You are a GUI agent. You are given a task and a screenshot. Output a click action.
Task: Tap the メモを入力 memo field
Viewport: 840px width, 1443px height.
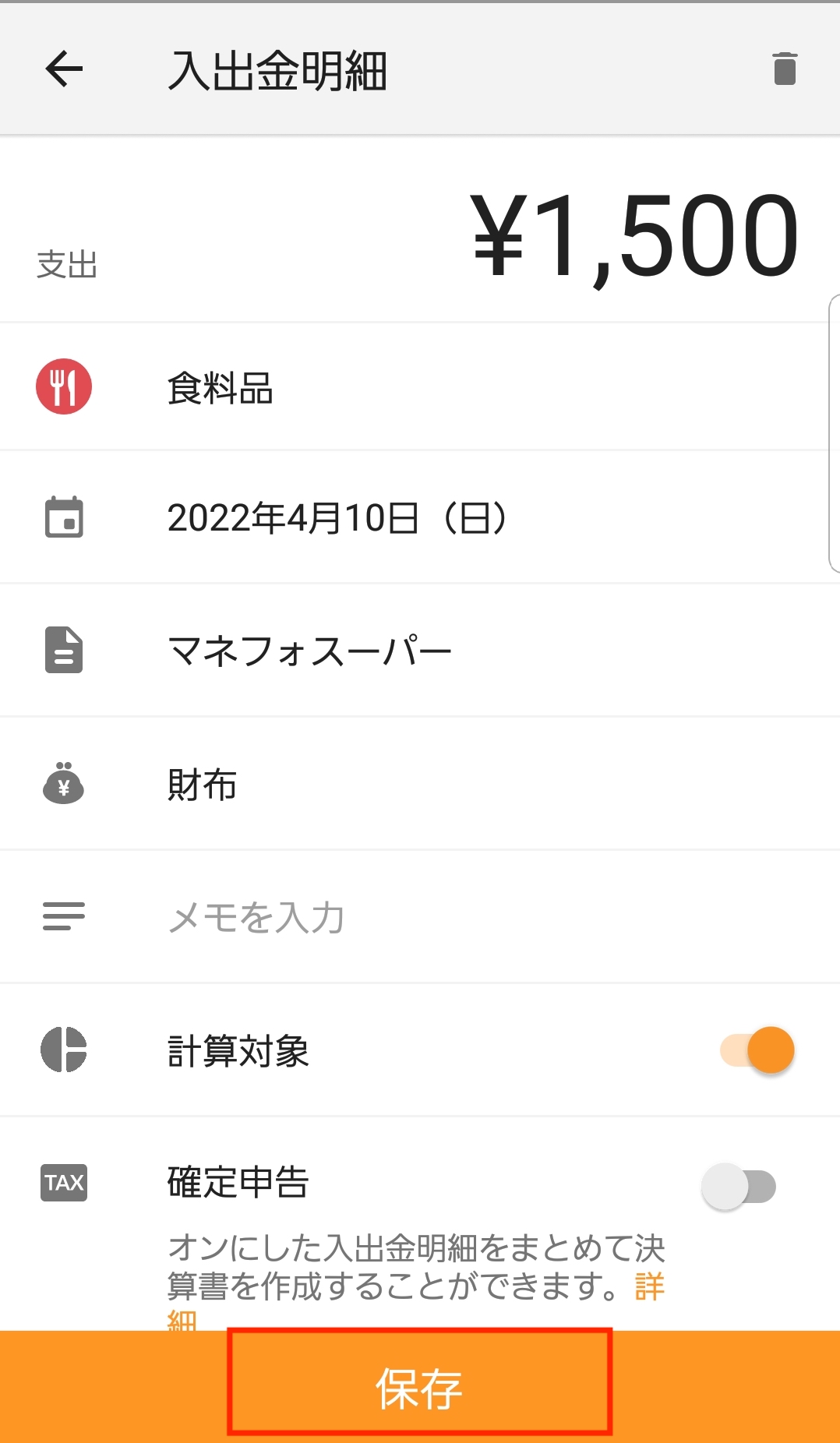(420, 916)
